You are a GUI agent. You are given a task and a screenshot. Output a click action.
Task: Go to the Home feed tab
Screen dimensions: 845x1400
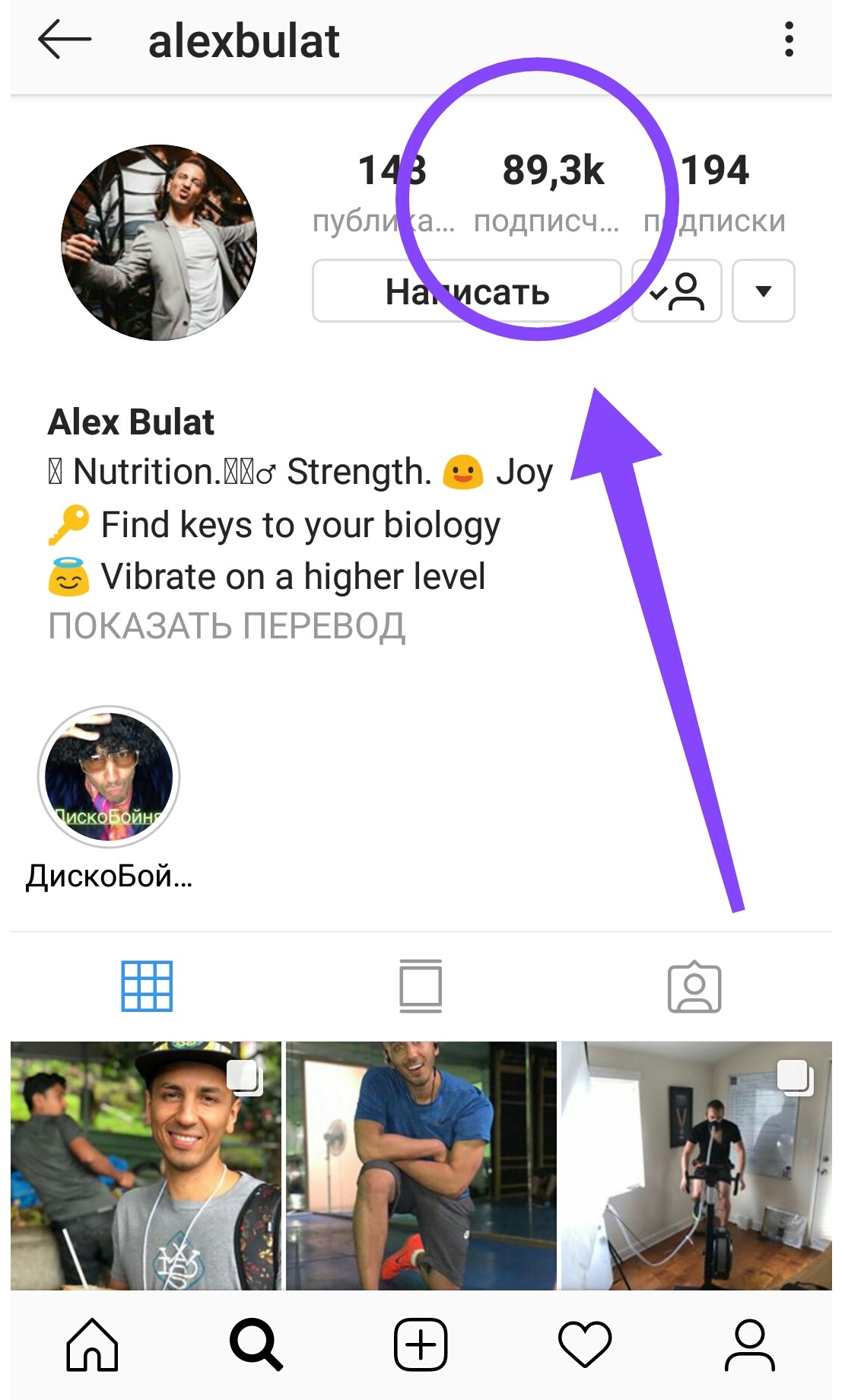pyautogui.click(x=92, y=1344)
